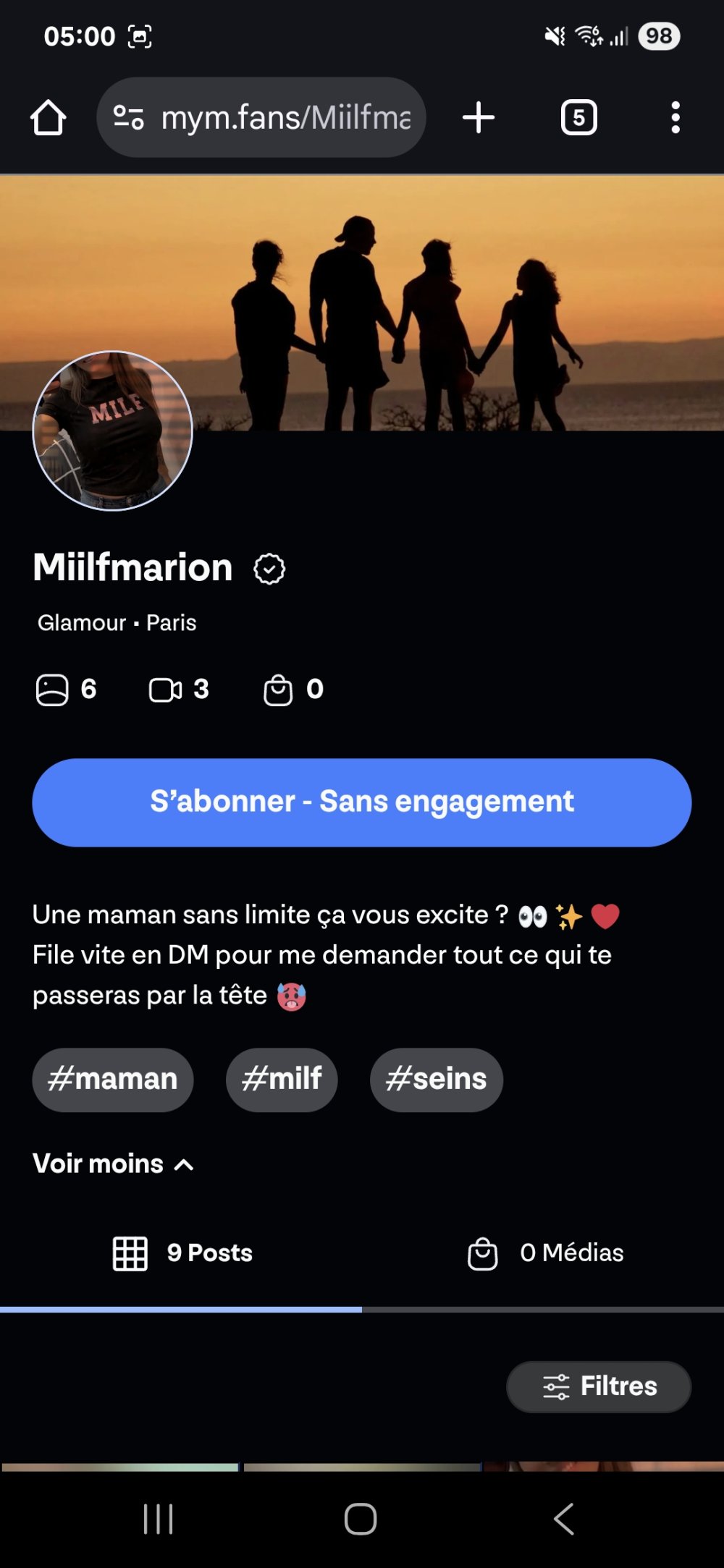Image resolution: width=724 pixels, height=1568 pixels.
Task: Open a new browser tab
Action: coord(479,117)
